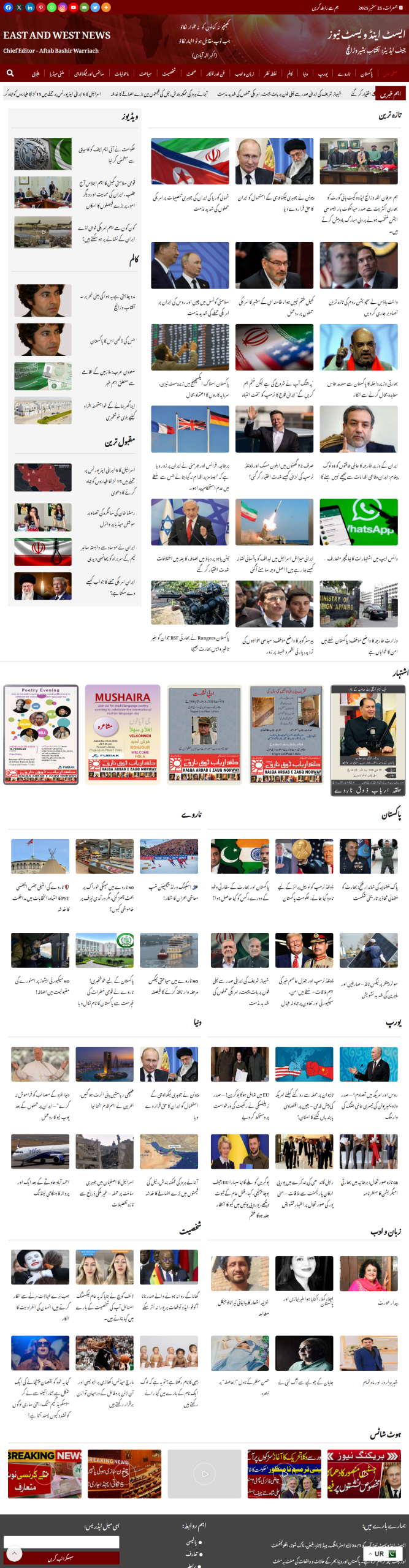Open the Poetry Evening advertisement poster

(41, 734)
